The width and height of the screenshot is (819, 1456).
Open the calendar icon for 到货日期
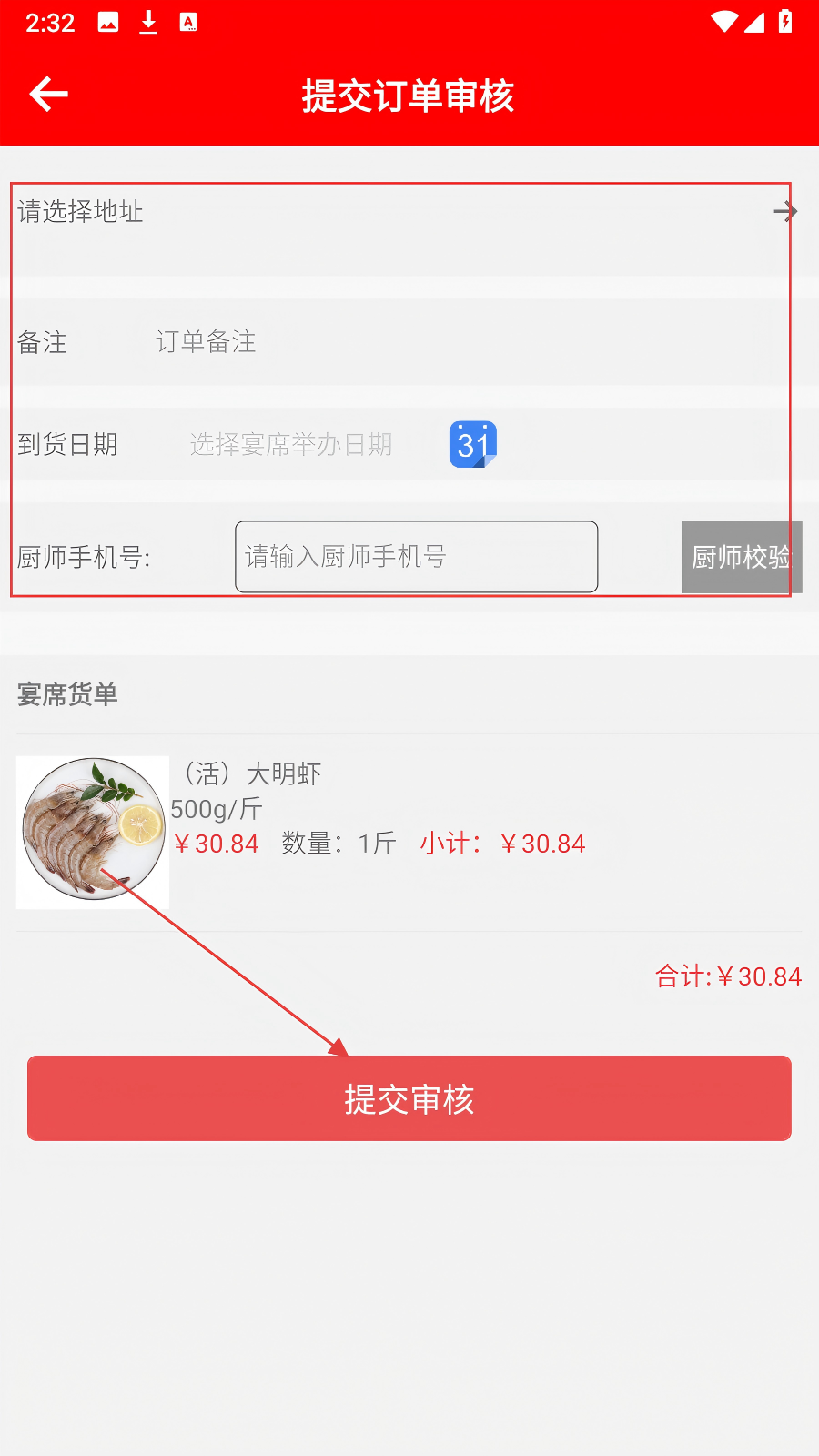tap(473, 444)
